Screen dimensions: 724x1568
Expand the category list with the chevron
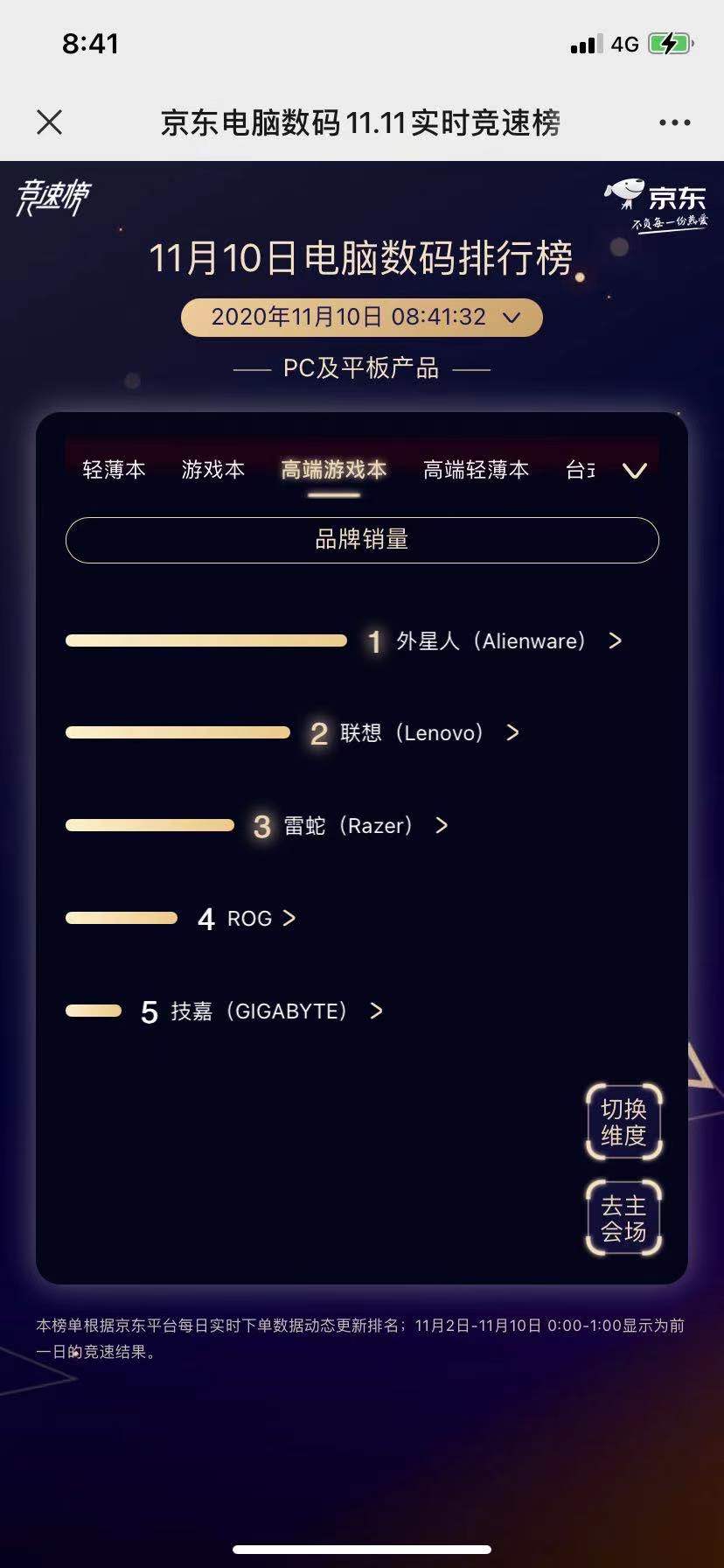point(634,471)
